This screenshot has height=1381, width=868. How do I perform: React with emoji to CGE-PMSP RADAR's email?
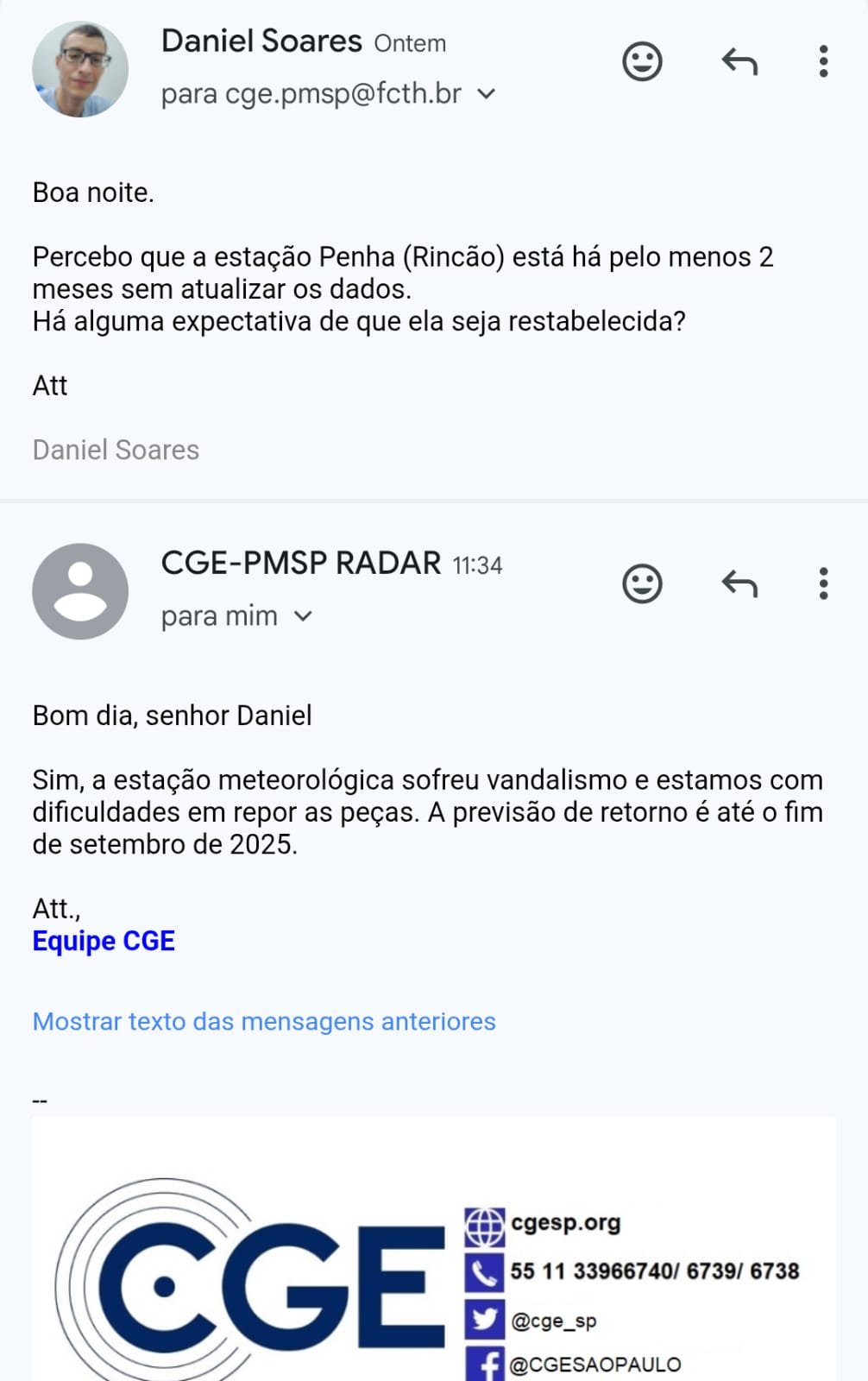pyautogui.click(x=642, y=584)
